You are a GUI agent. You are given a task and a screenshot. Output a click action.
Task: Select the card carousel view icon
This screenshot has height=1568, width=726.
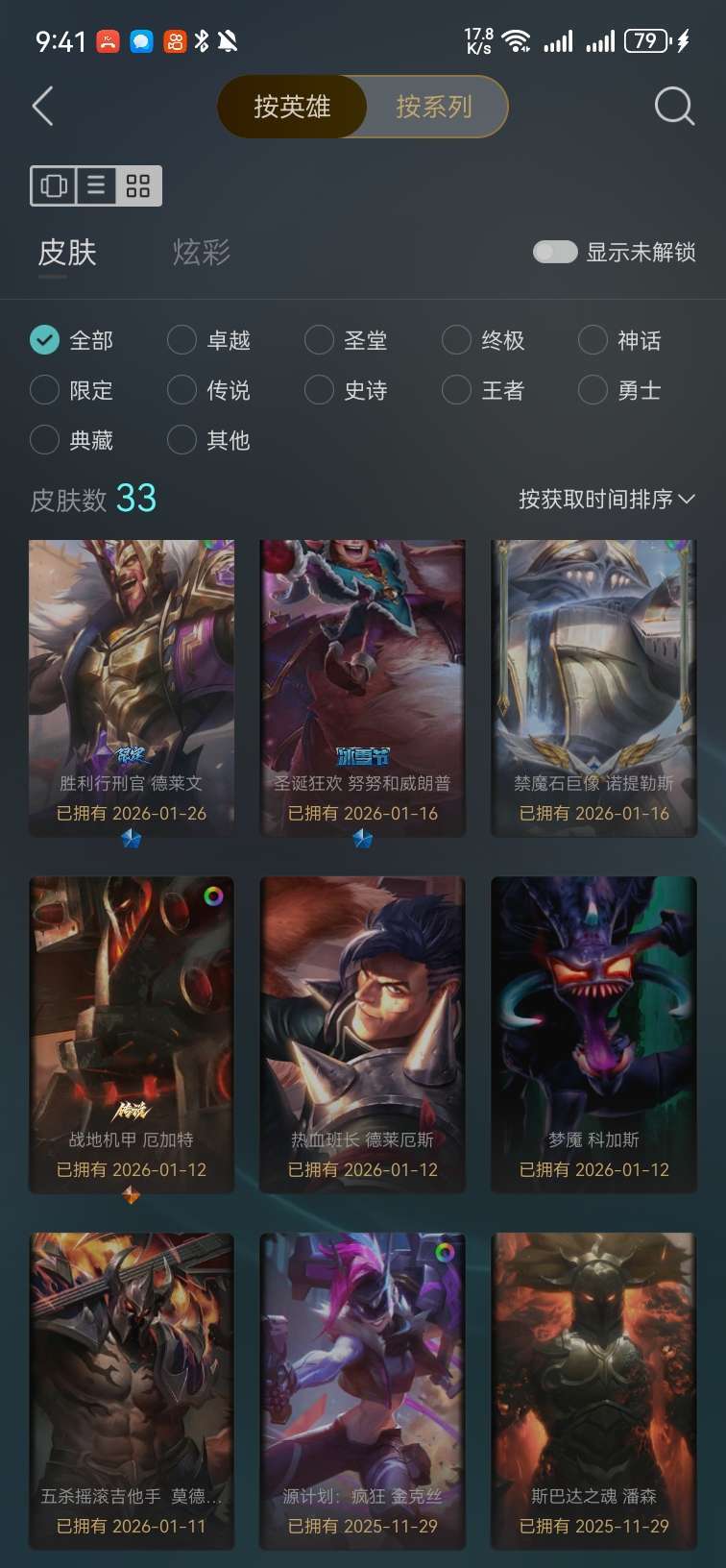[54, 185]
